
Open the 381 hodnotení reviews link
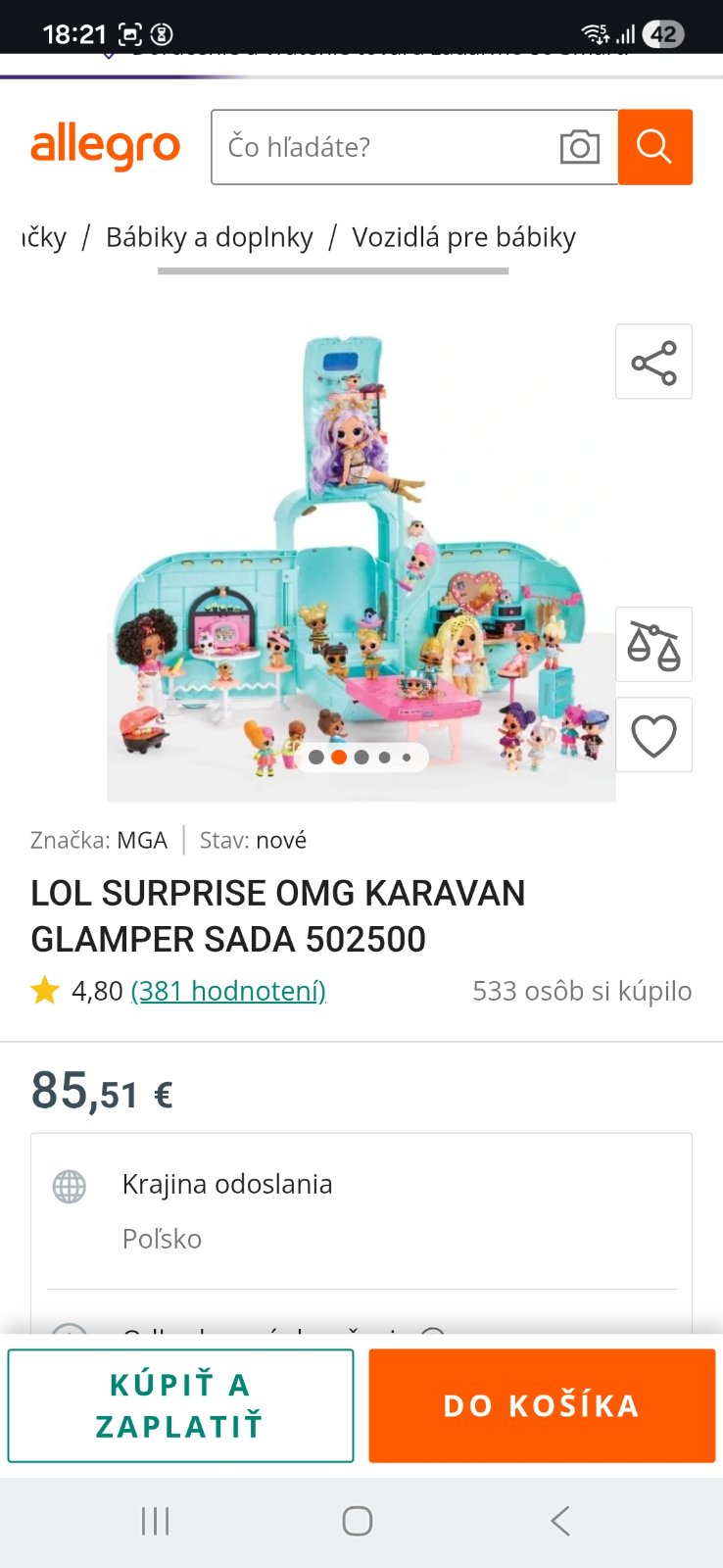pyautogui.click(x=228, y=991)
